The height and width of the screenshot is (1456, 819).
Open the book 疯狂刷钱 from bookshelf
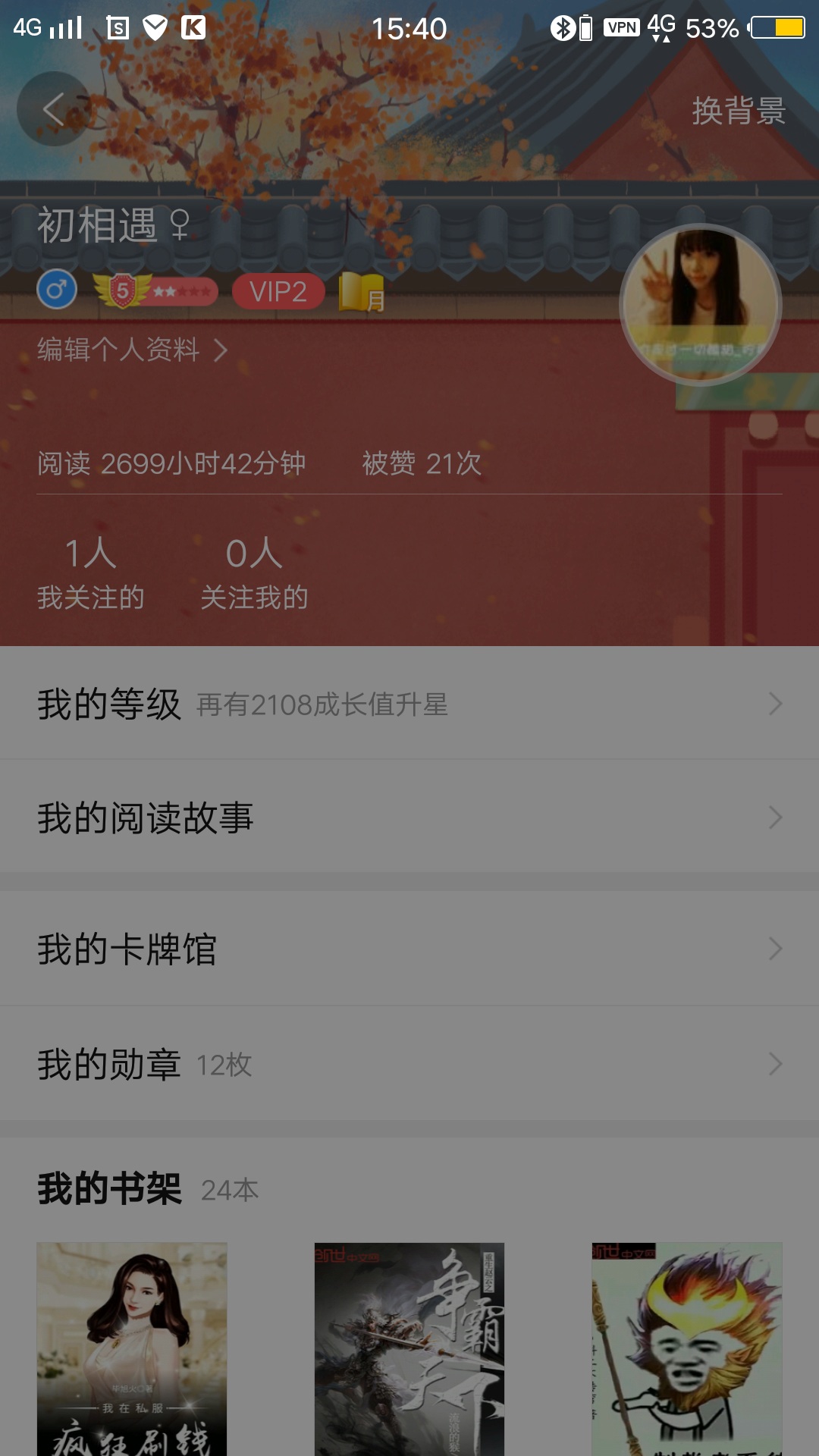coord(132,1348)
